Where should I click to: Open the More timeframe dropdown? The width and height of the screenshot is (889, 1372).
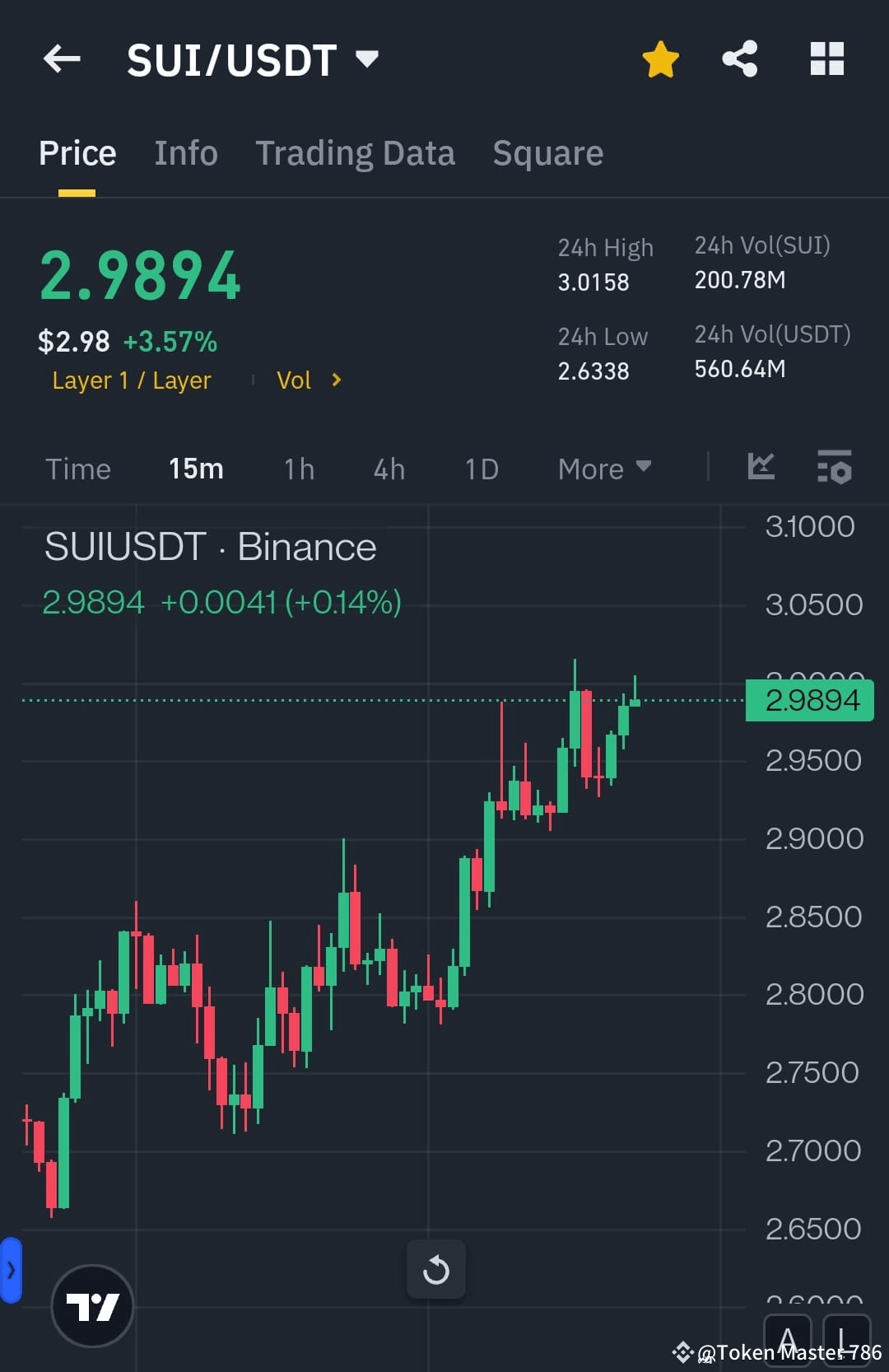pos(603,468)
